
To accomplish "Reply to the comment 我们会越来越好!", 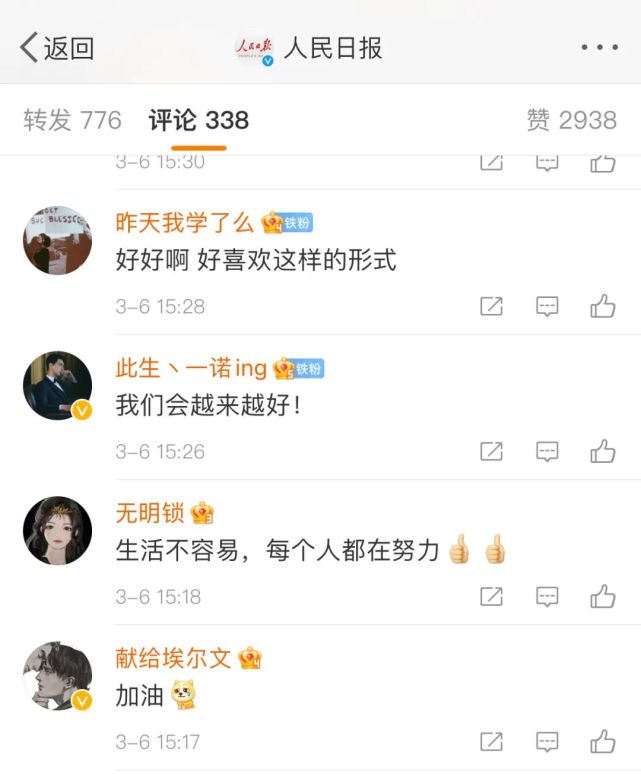I will click(x=547, y=451).
